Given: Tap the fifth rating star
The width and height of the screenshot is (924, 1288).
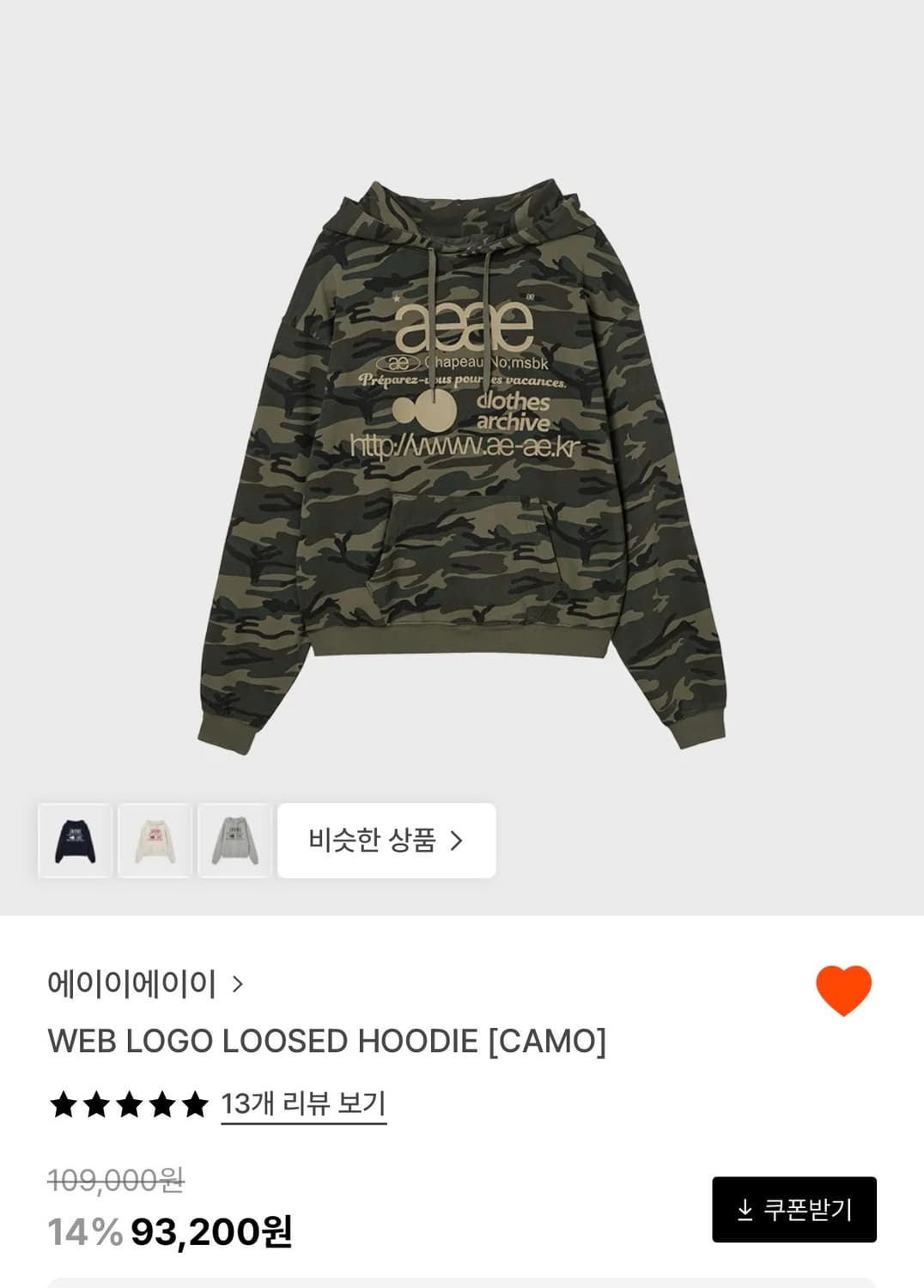Looking at the screenshot, I should [x=196, y=1105].
